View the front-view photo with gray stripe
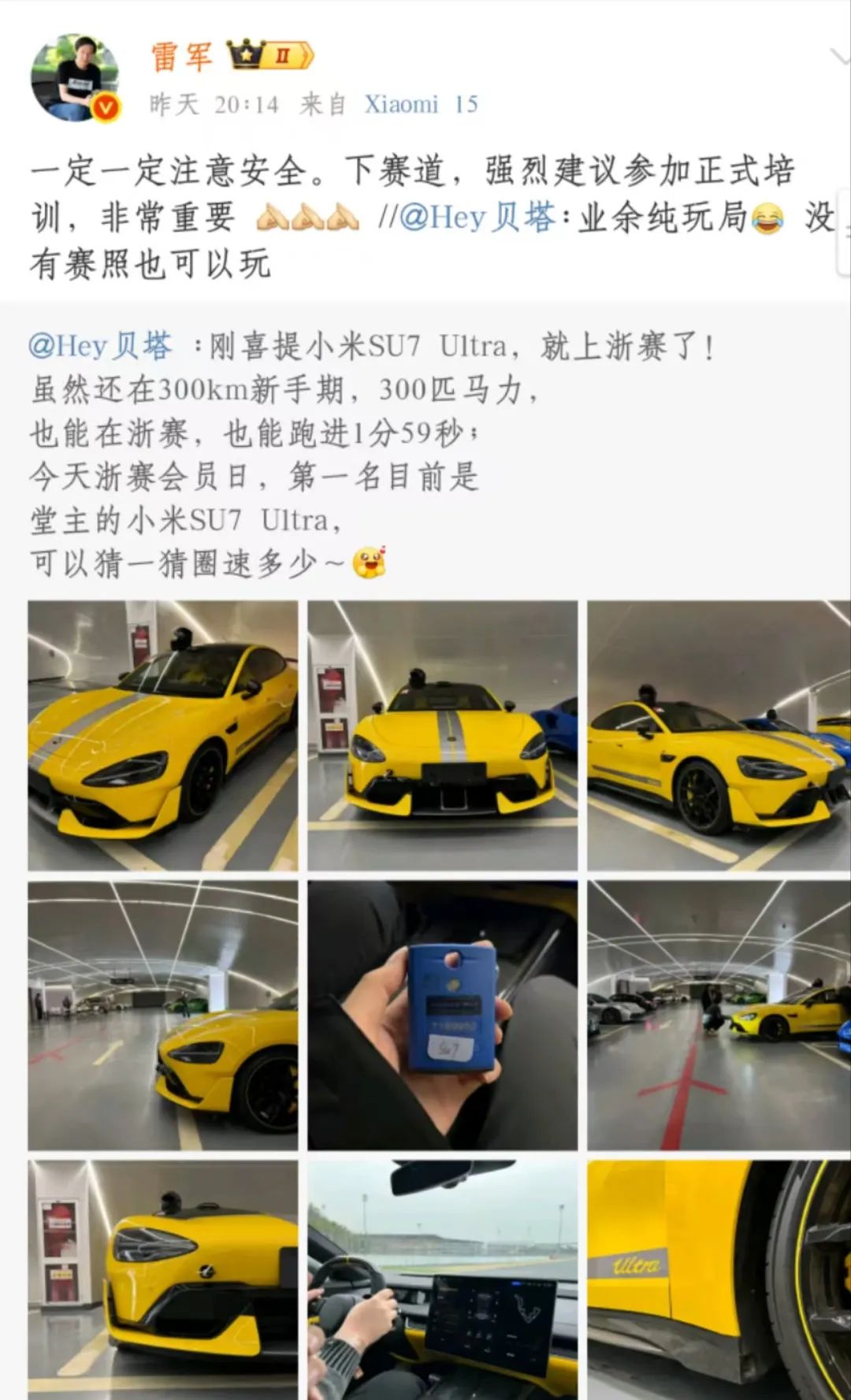851x1400 pixels. coord(442,735)
